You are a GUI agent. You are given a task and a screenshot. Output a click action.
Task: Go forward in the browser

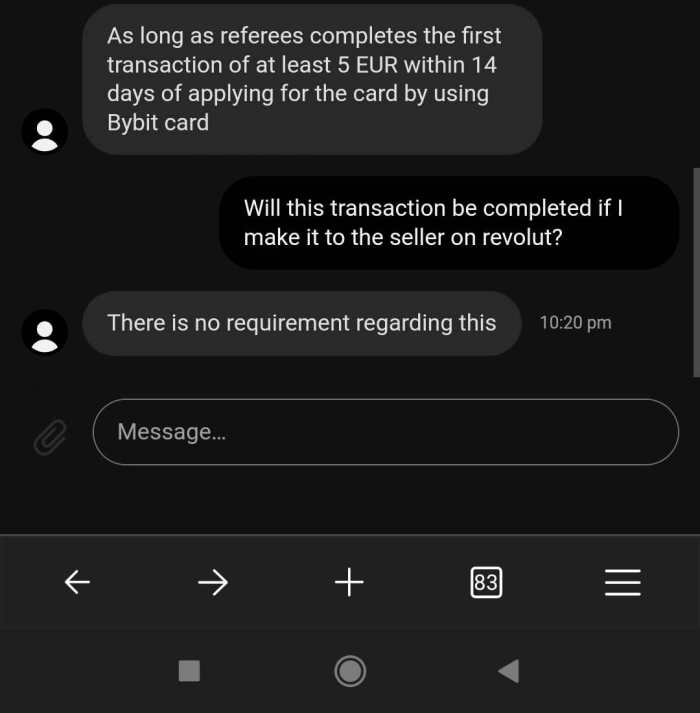[x=213, y=582]
